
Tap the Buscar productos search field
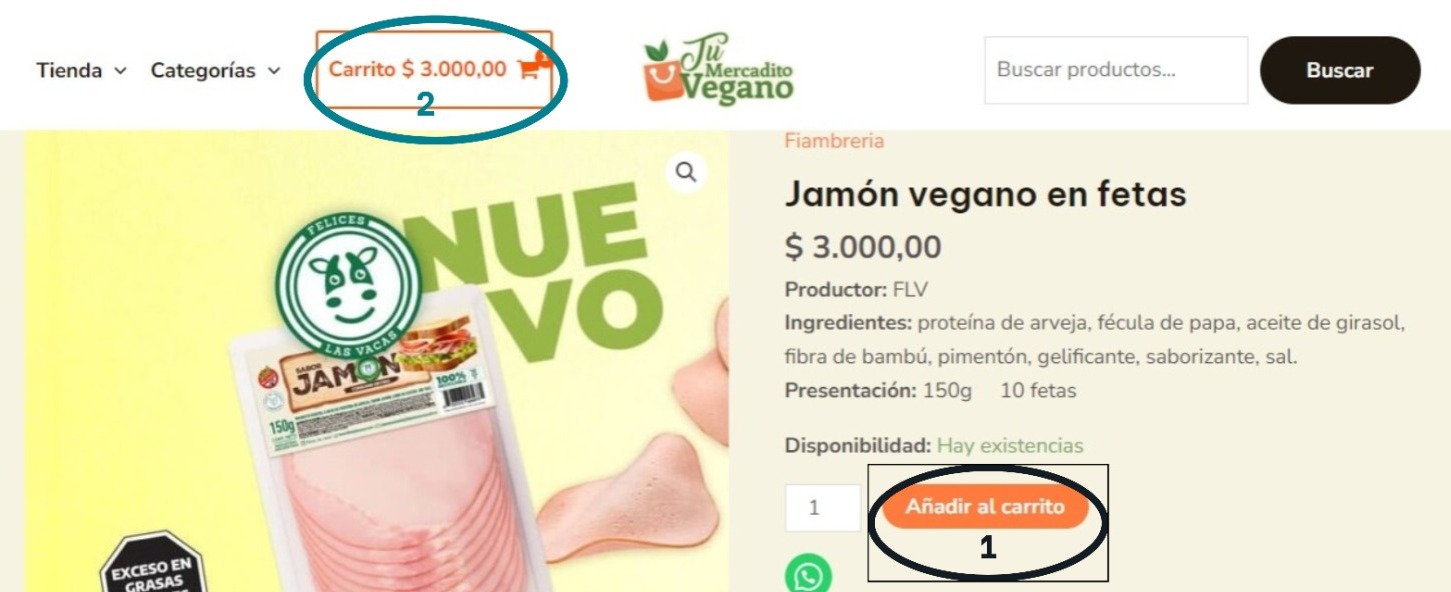click(1115, 70)
